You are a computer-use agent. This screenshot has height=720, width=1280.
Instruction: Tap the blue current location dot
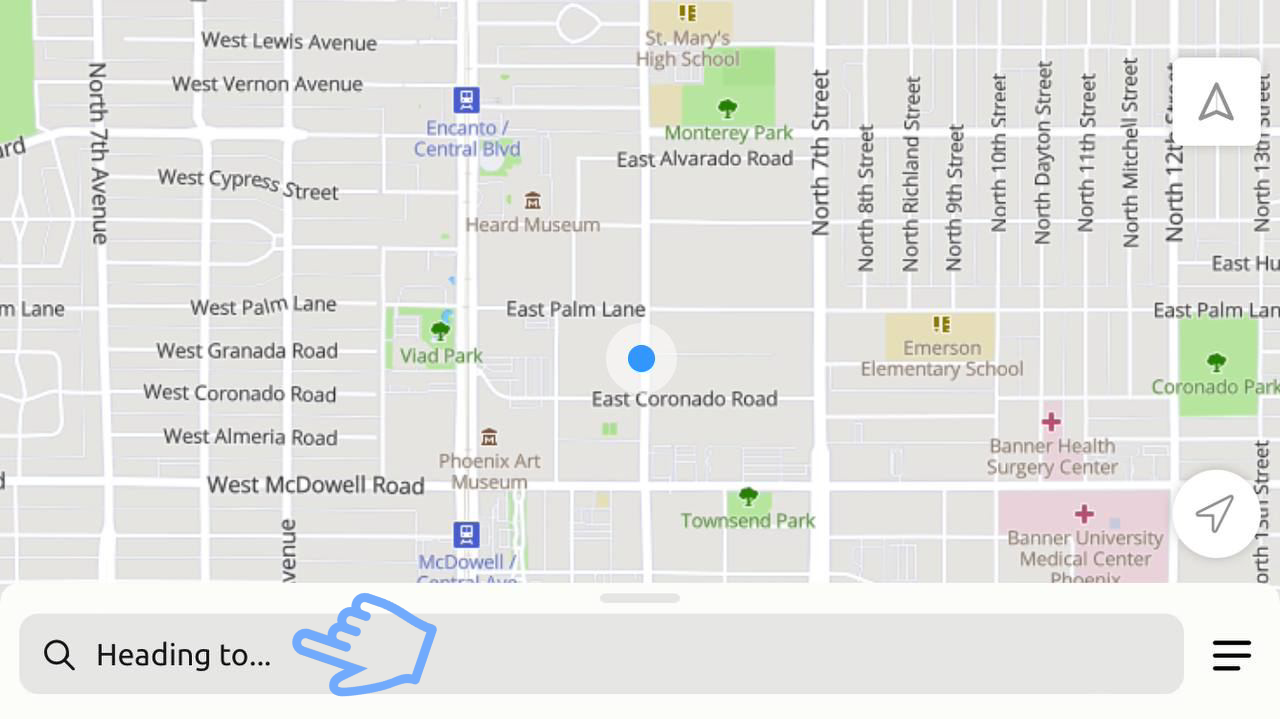(641, 358)
